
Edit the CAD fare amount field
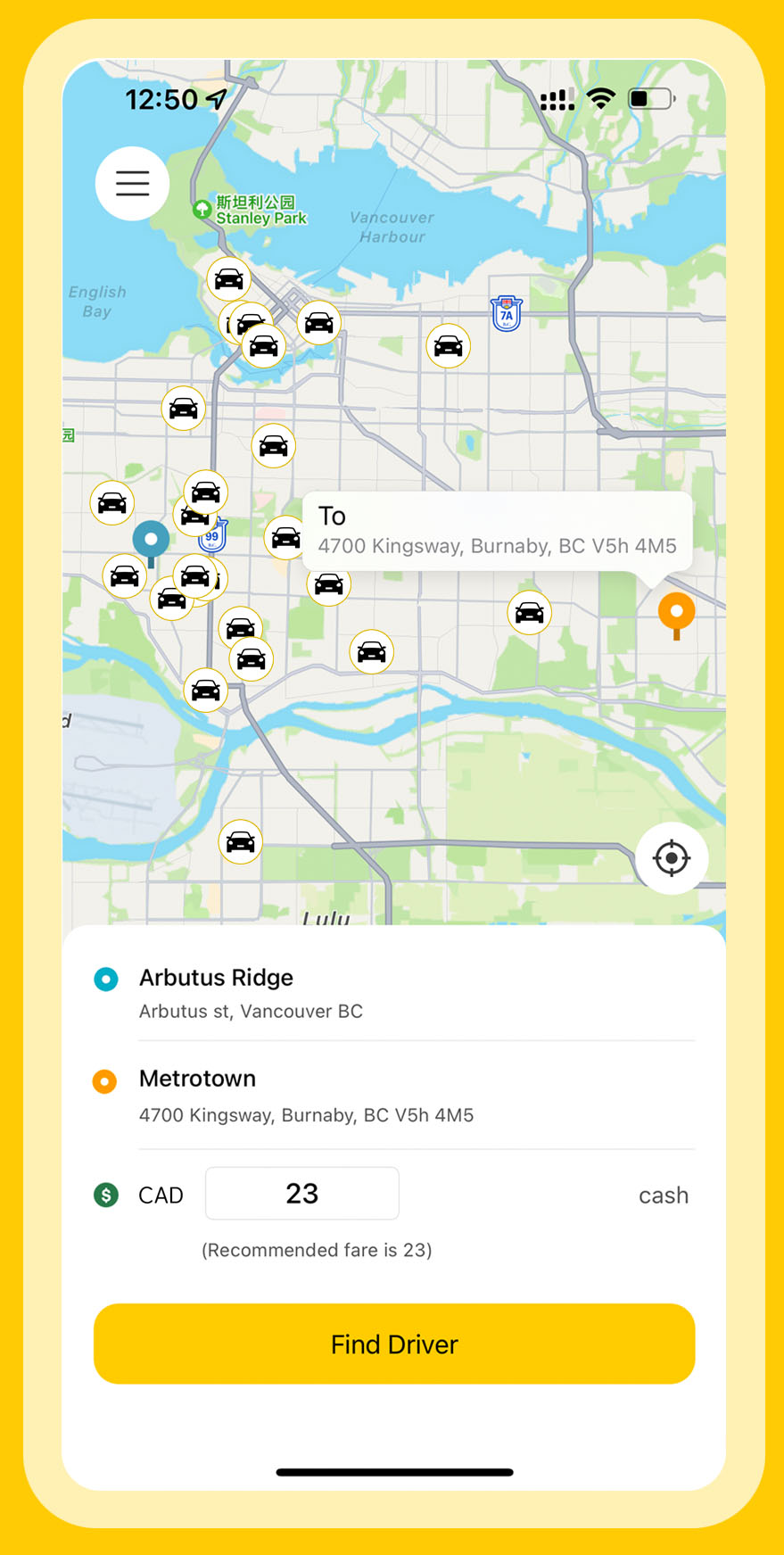point(302,1194)
